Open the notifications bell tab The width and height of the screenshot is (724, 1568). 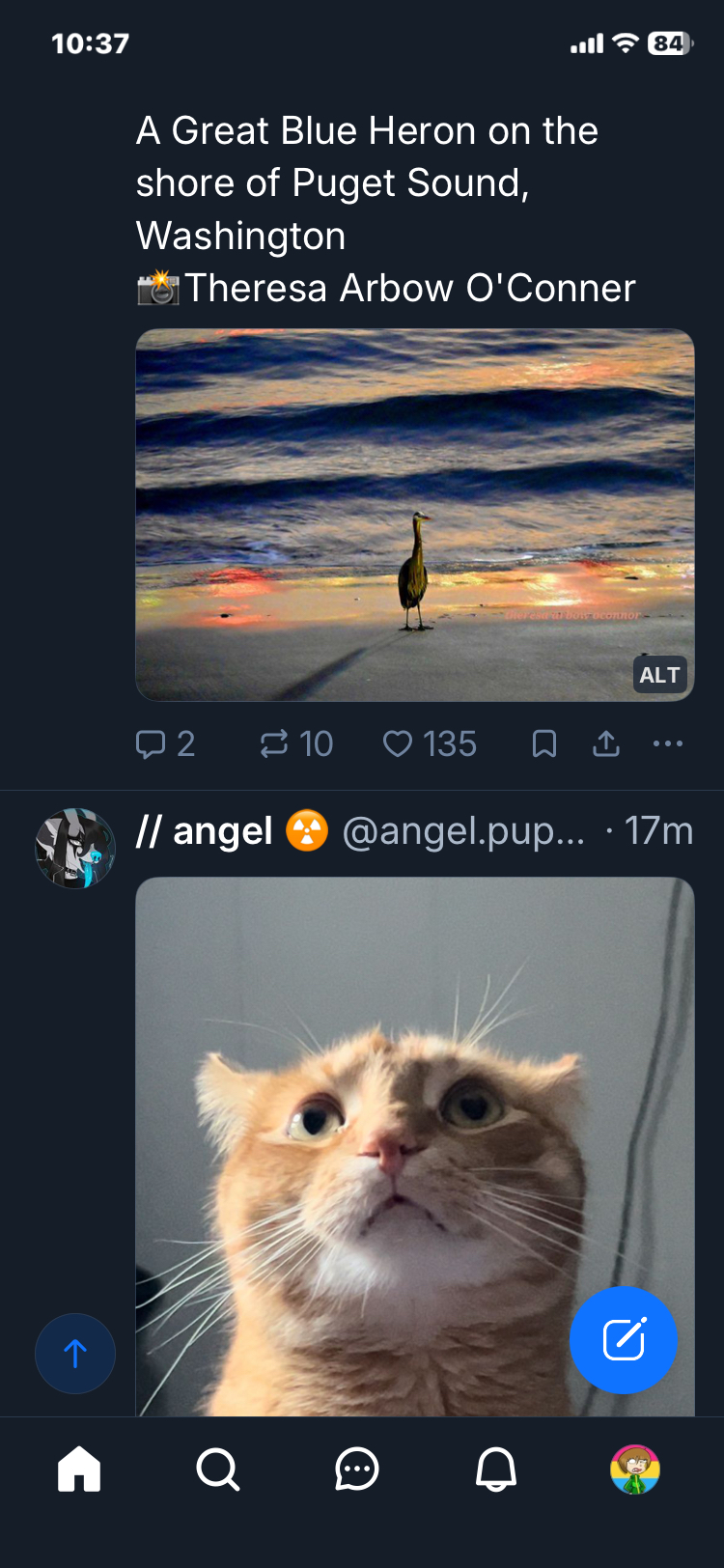click(x=496, y=1470)
